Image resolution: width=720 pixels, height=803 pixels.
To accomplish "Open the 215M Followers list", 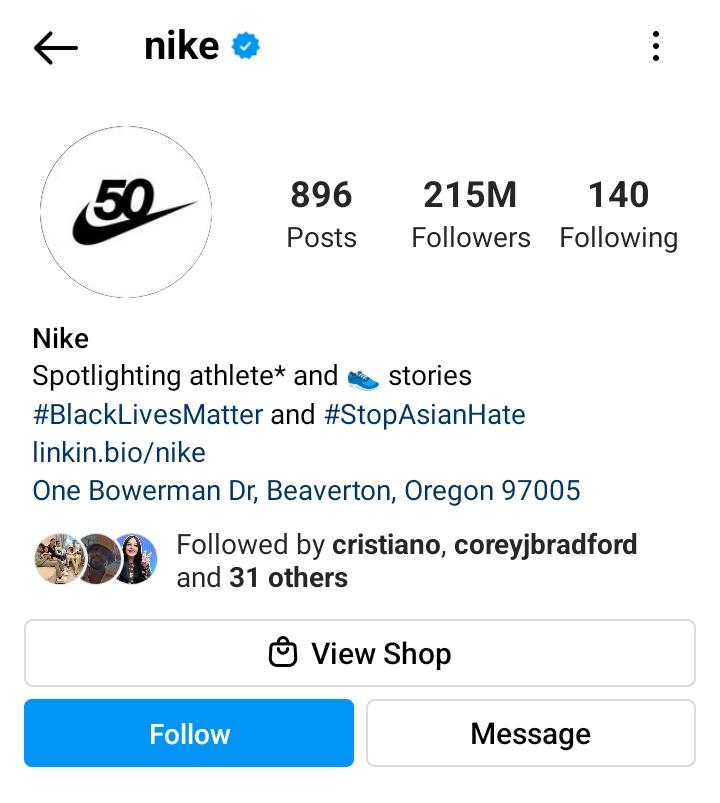I will tap(470, 212).
